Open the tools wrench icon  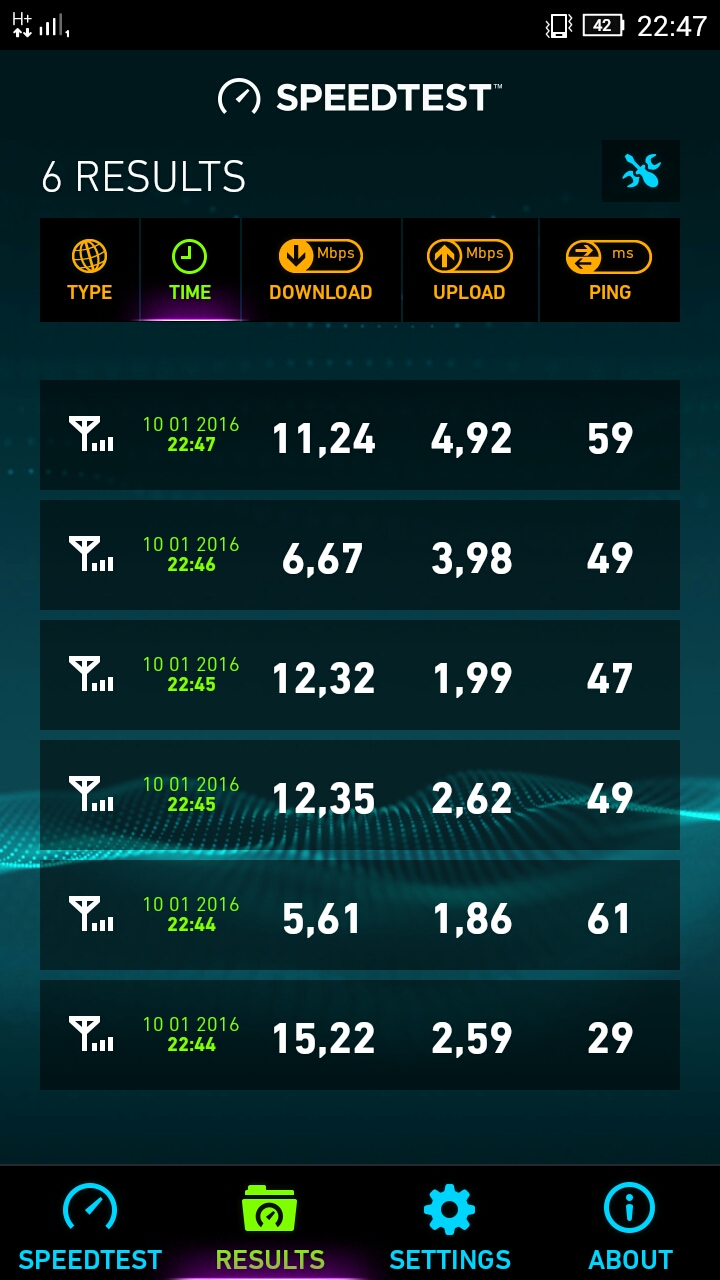641,171
